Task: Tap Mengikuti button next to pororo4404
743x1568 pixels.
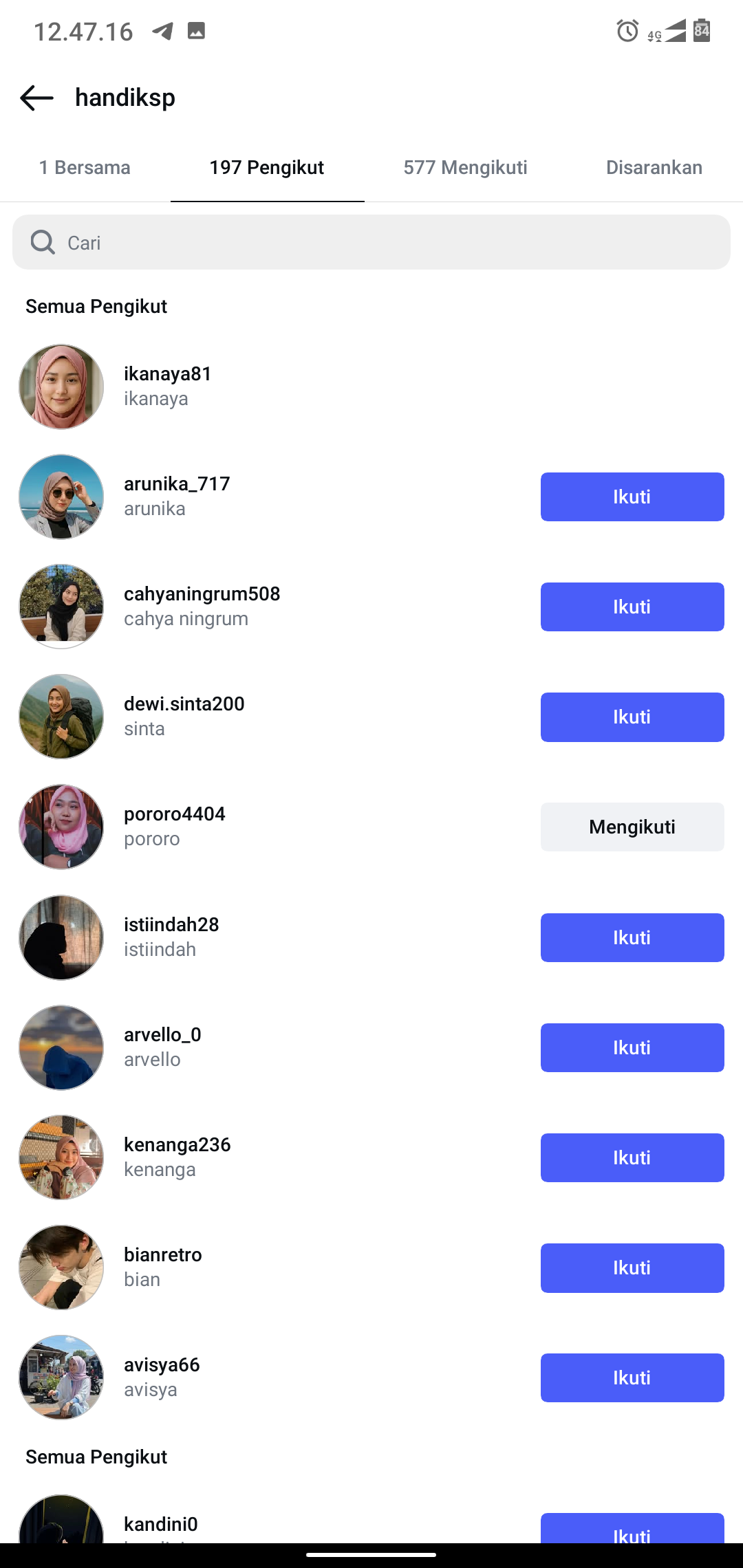Action: point(632,827)
